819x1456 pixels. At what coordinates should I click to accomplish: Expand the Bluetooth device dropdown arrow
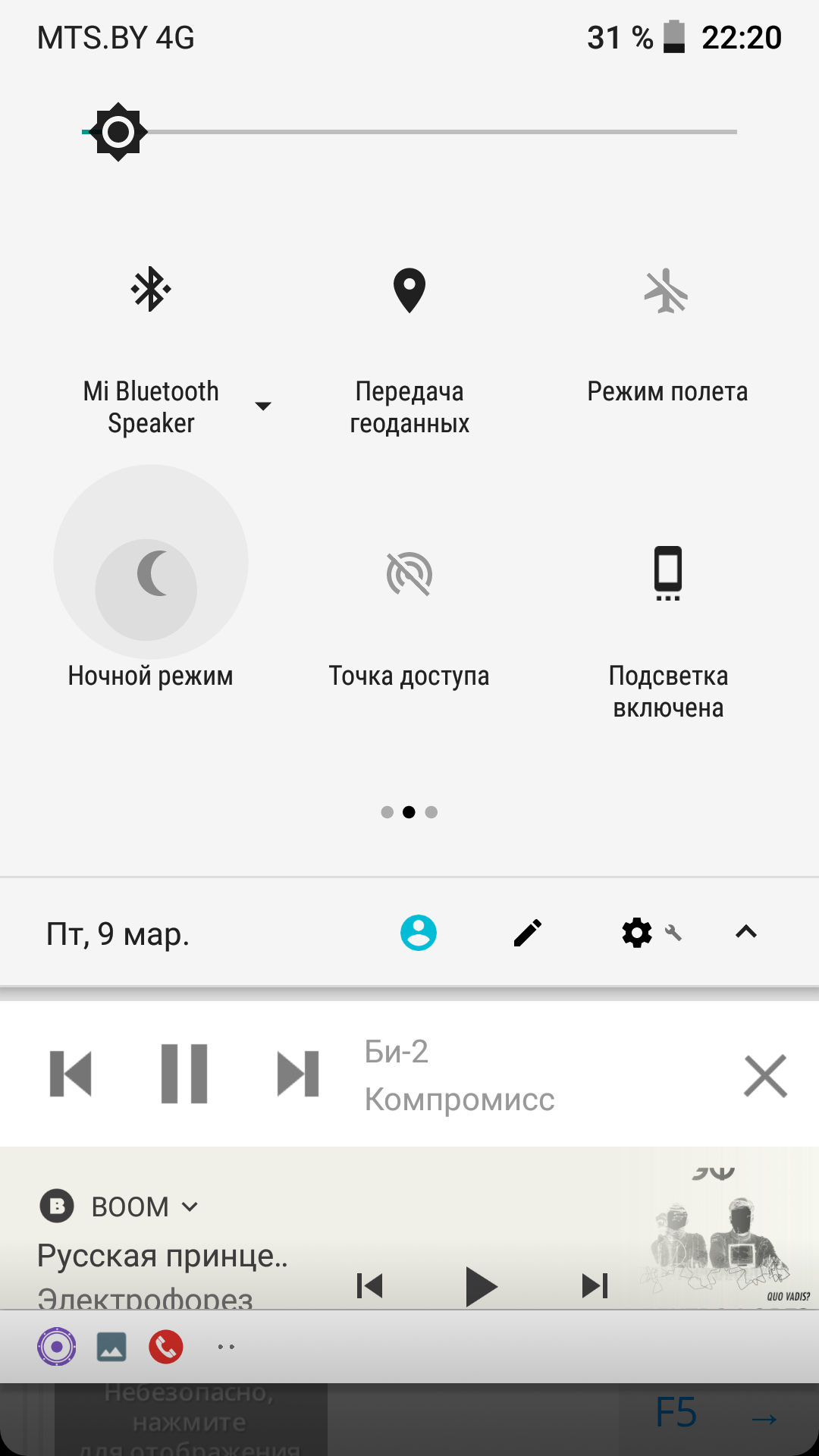coord(263,406)
